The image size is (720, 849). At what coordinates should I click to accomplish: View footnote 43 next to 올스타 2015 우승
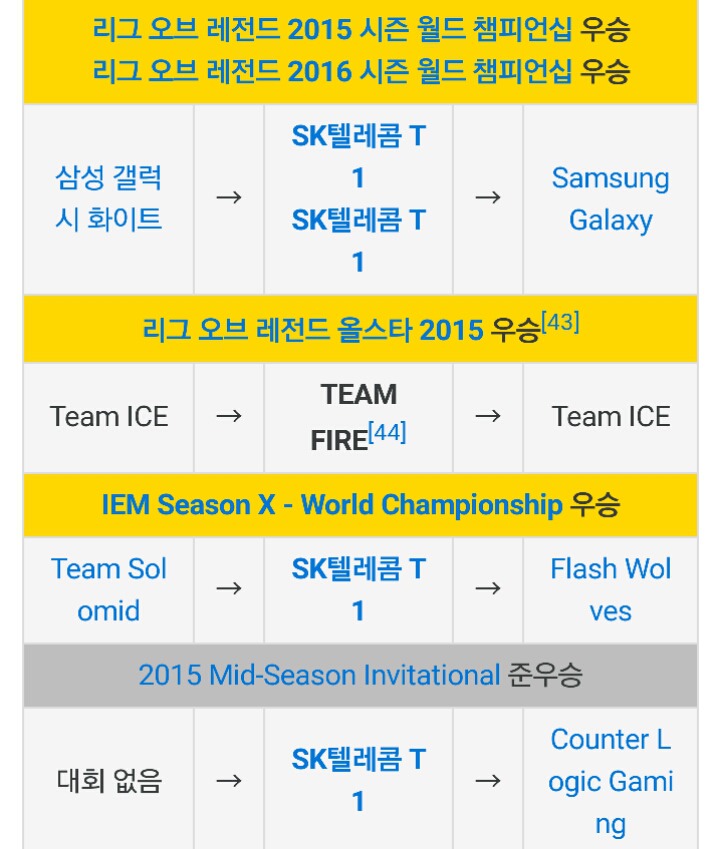pyautogui.click(x=560, y=323)
